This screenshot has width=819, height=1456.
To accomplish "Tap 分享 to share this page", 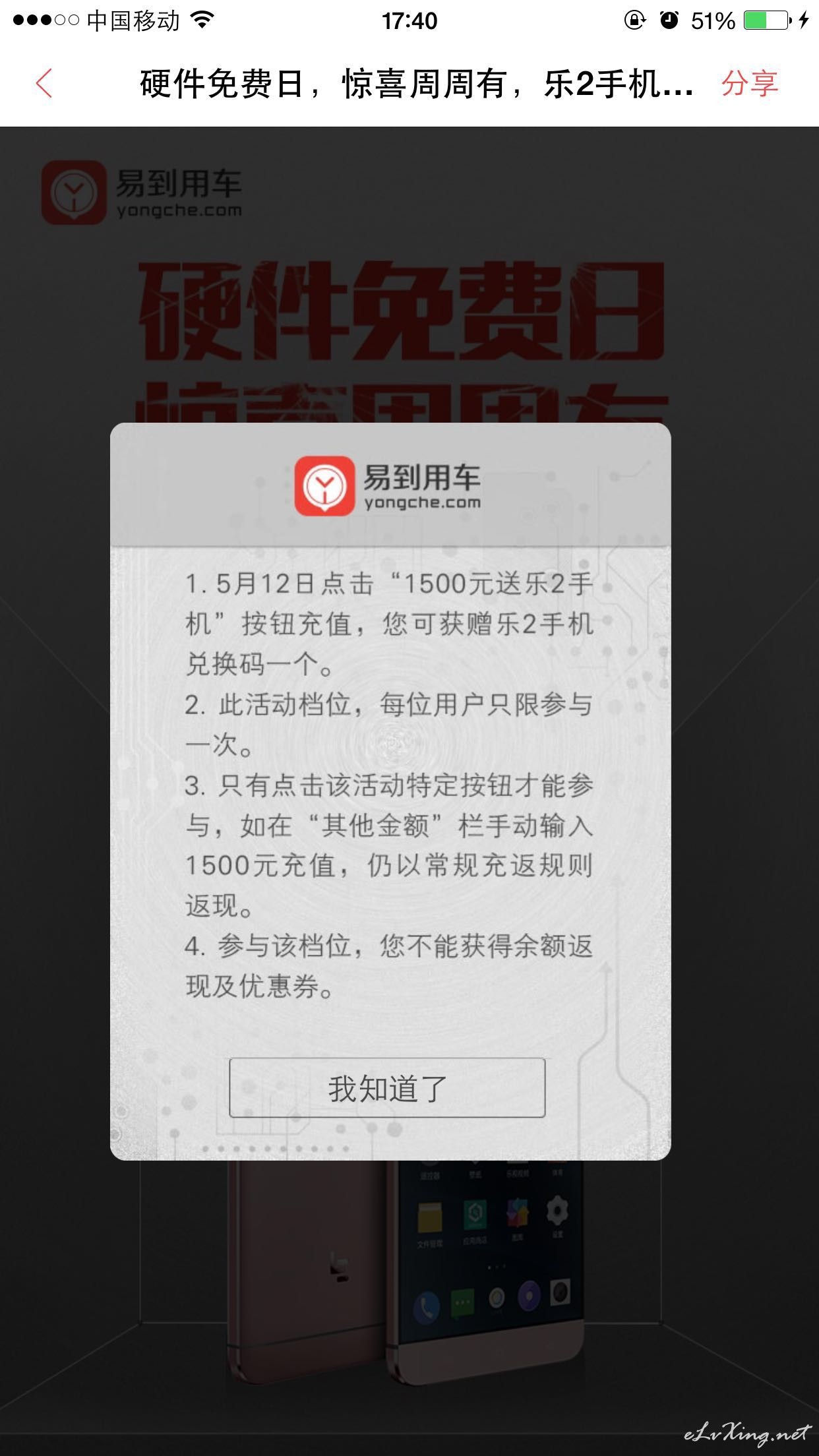I will pos(750,84).
